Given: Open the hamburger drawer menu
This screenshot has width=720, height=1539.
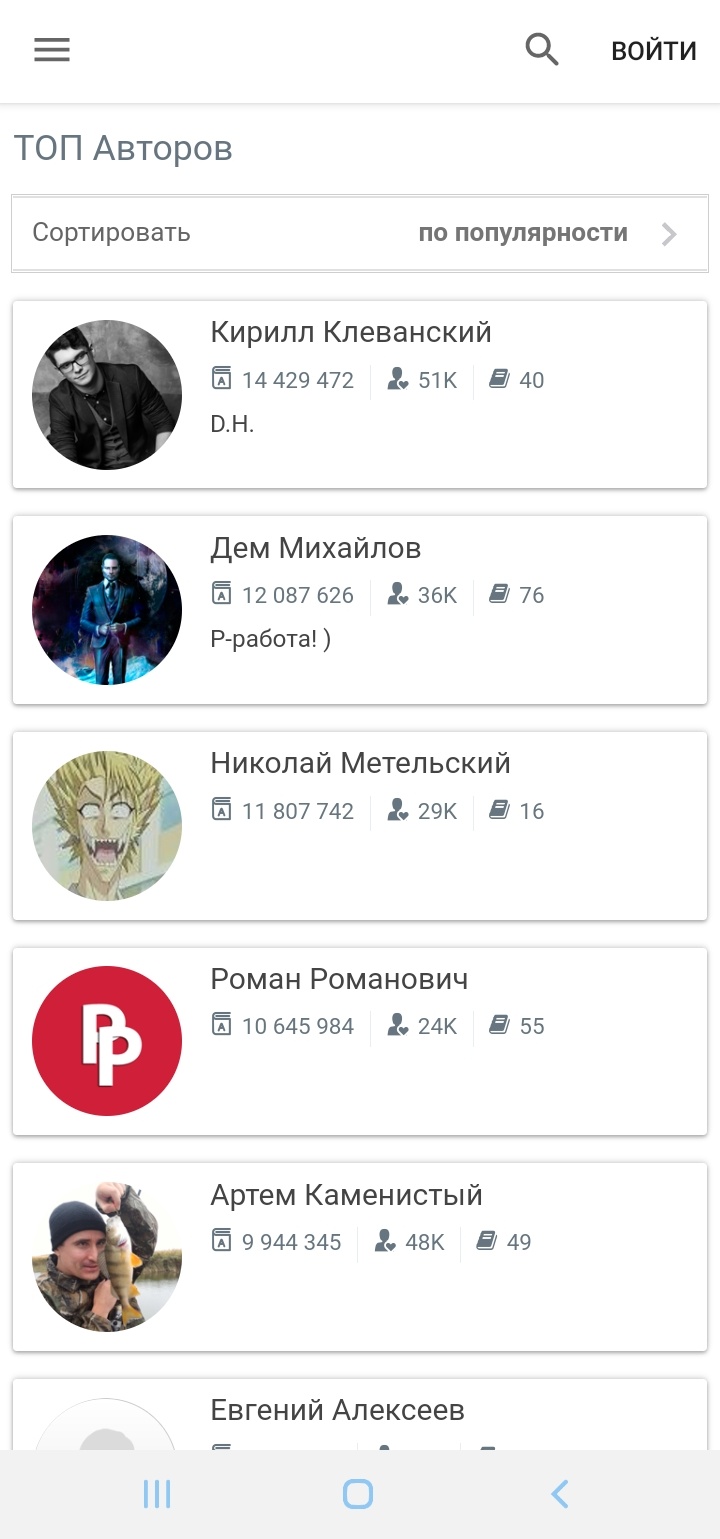Looking at the screenshot, I should (x=52, y=50).
